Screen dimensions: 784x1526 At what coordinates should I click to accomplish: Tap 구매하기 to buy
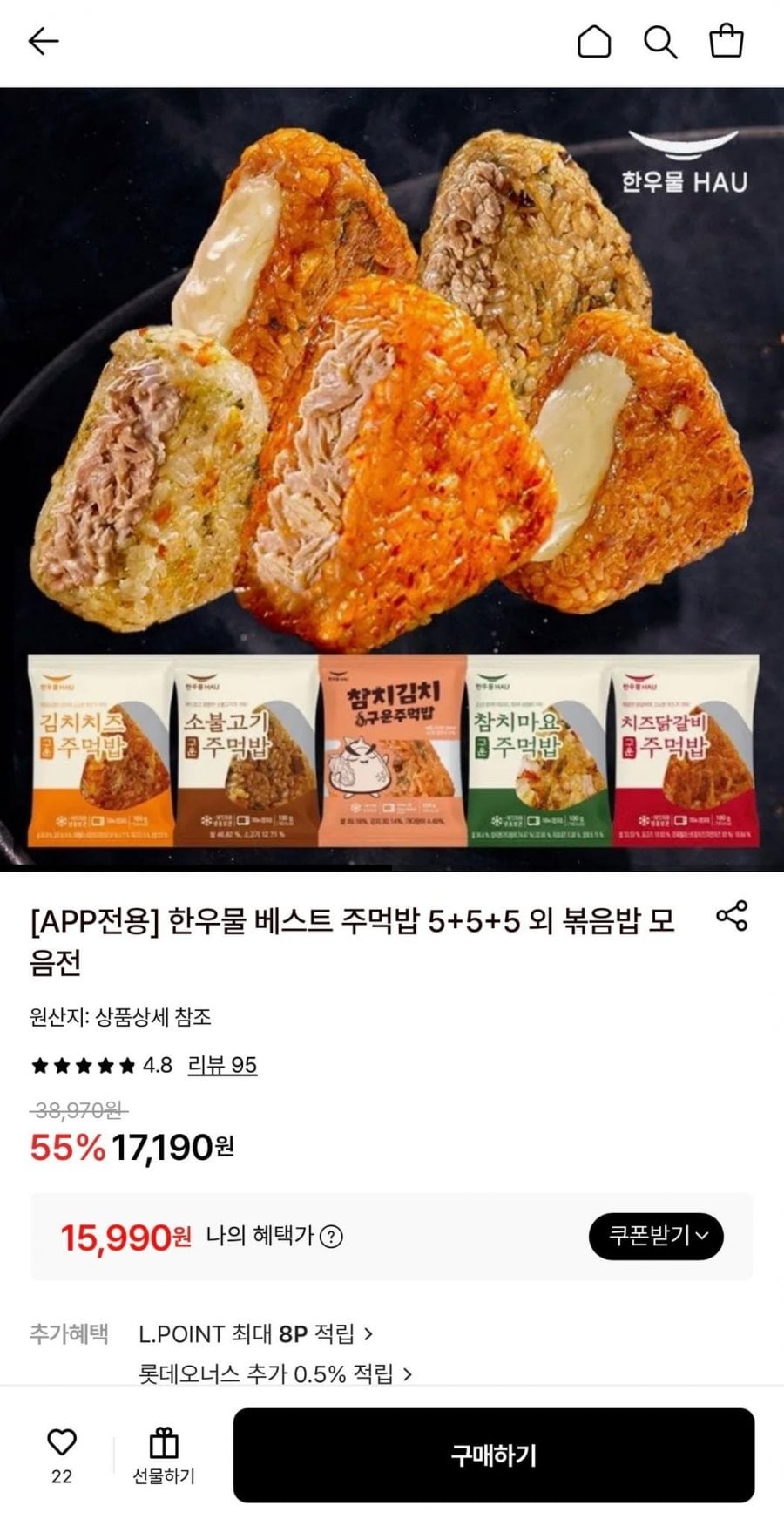(x=493, y=1455)
